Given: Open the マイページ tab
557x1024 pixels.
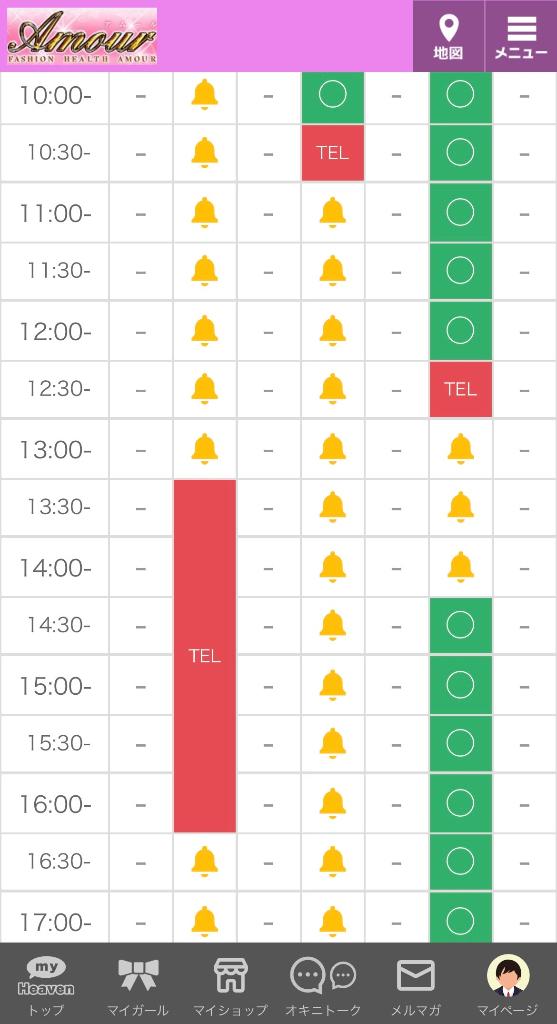Looking at the screenshot, I should pyautogui.click(x=508, y=984).
